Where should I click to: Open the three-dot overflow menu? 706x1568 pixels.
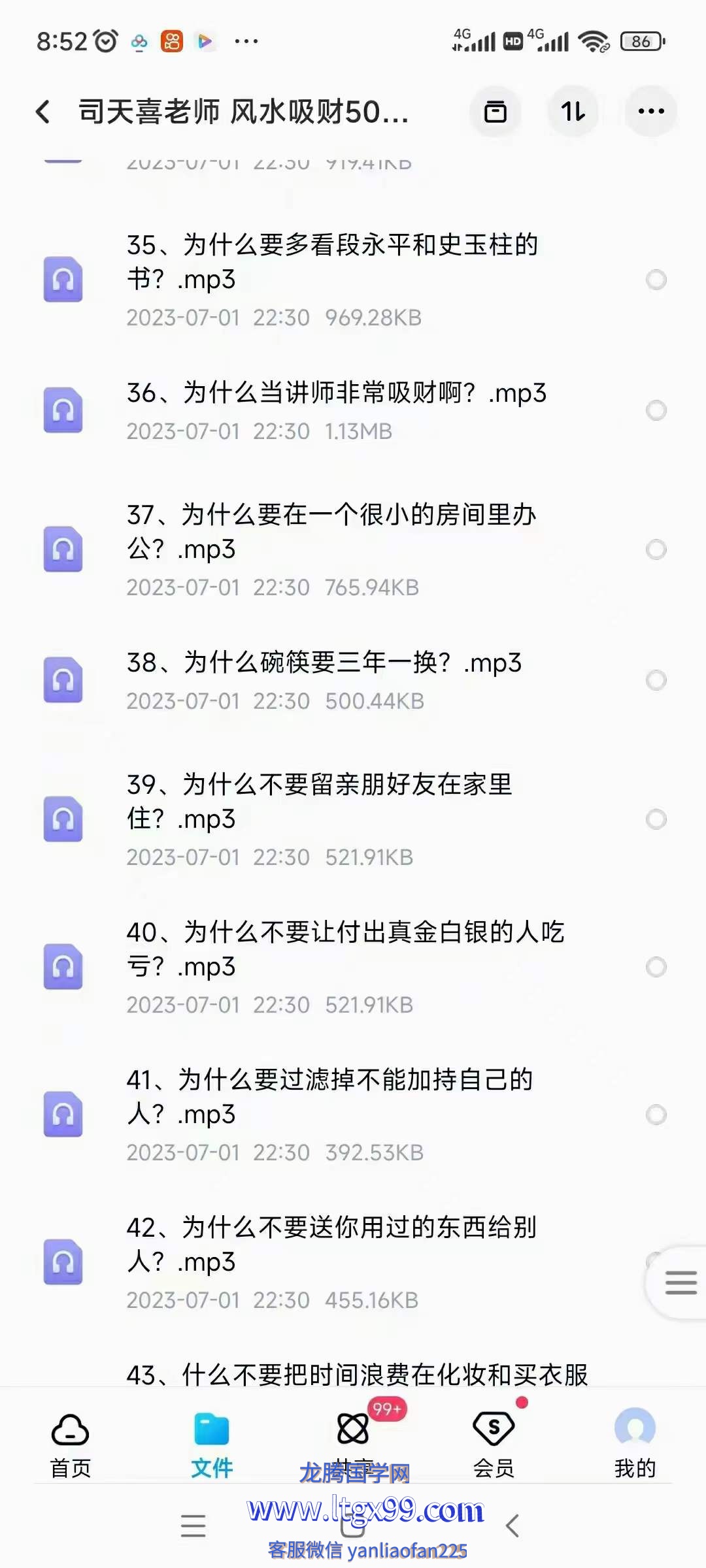(x=651, y=112)
